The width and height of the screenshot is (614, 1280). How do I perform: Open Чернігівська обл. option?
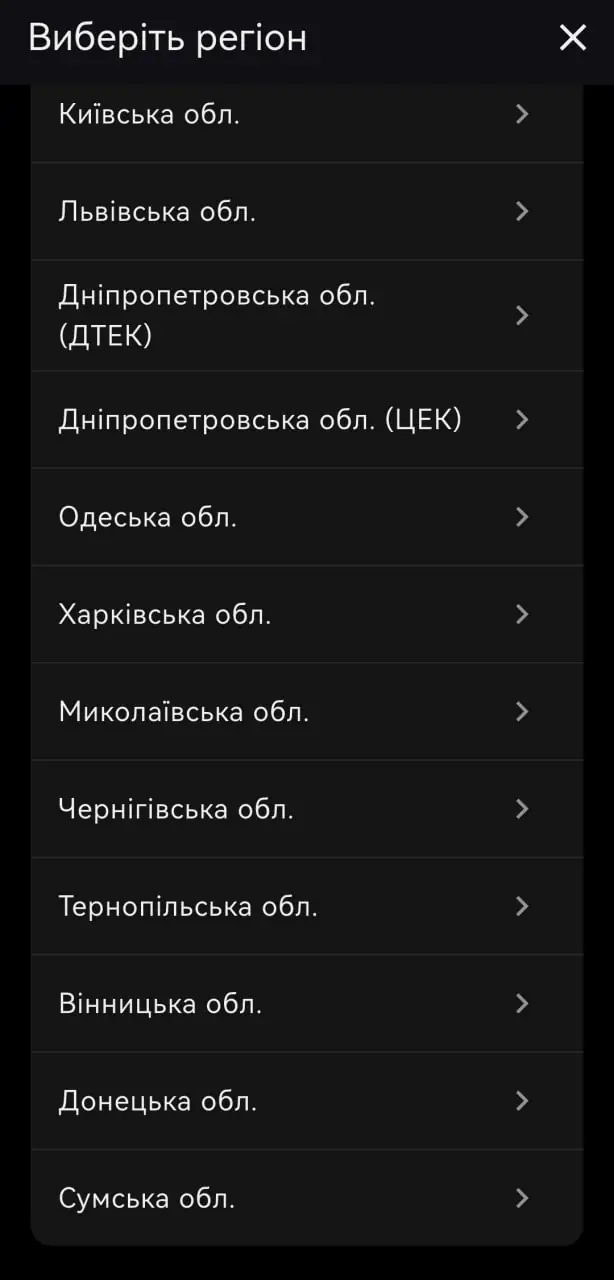(306, 809)
